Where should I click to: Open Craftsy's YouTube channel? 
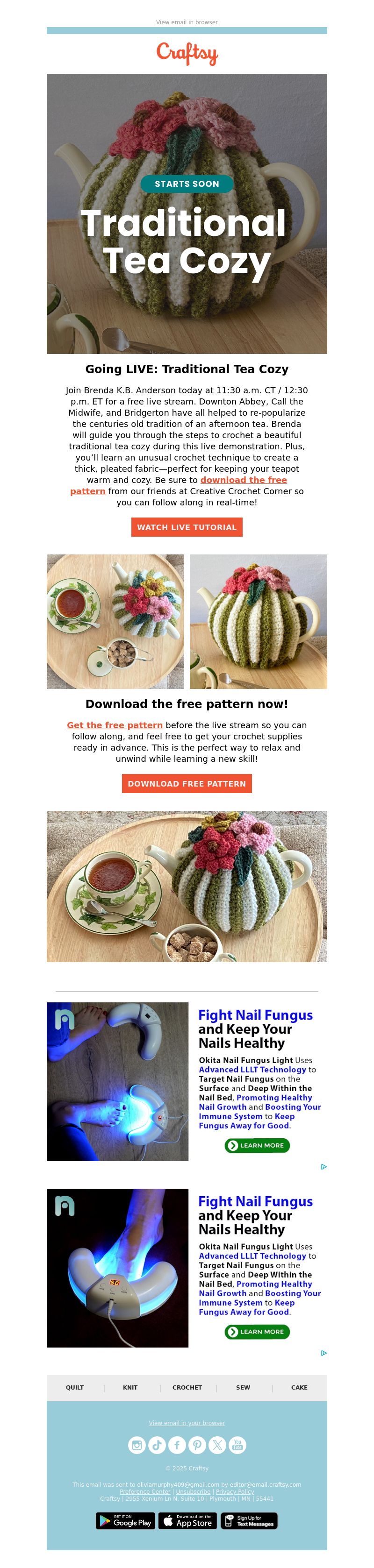click(237, 1444)
